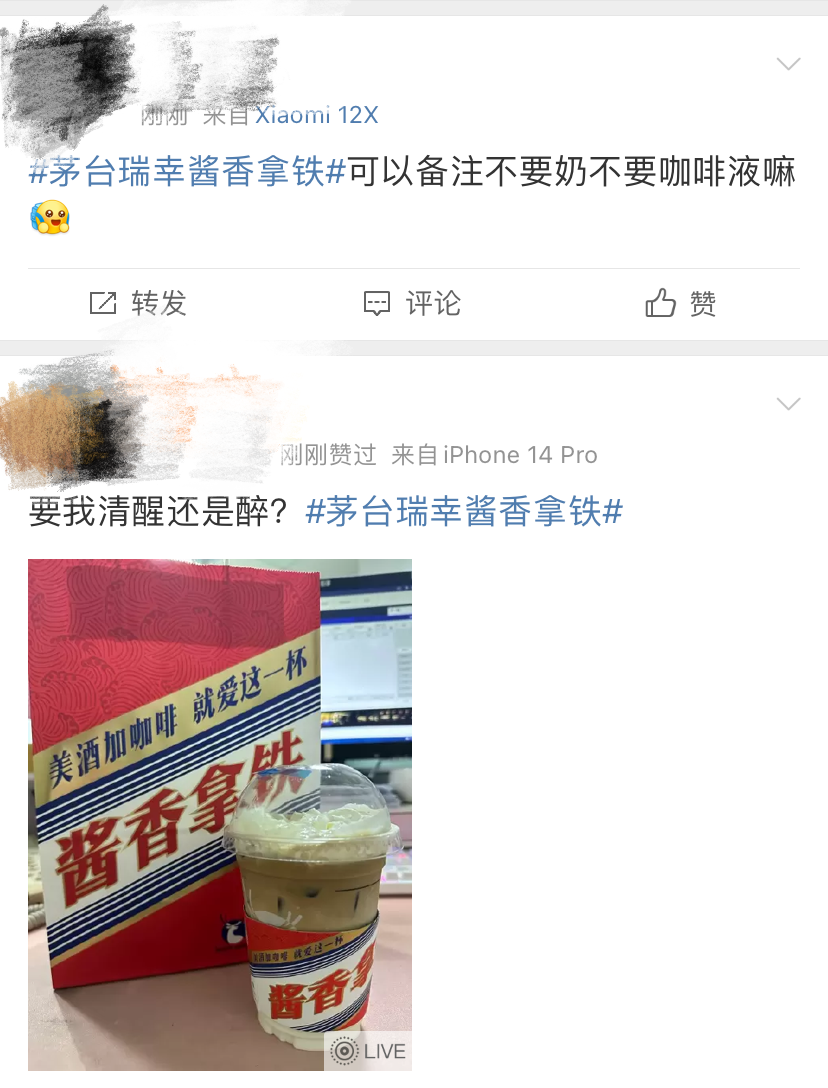Open hashtag link in the Xiaomi 12X post
This screenshot has height=1088, width=828.
(x=188, y=173)
